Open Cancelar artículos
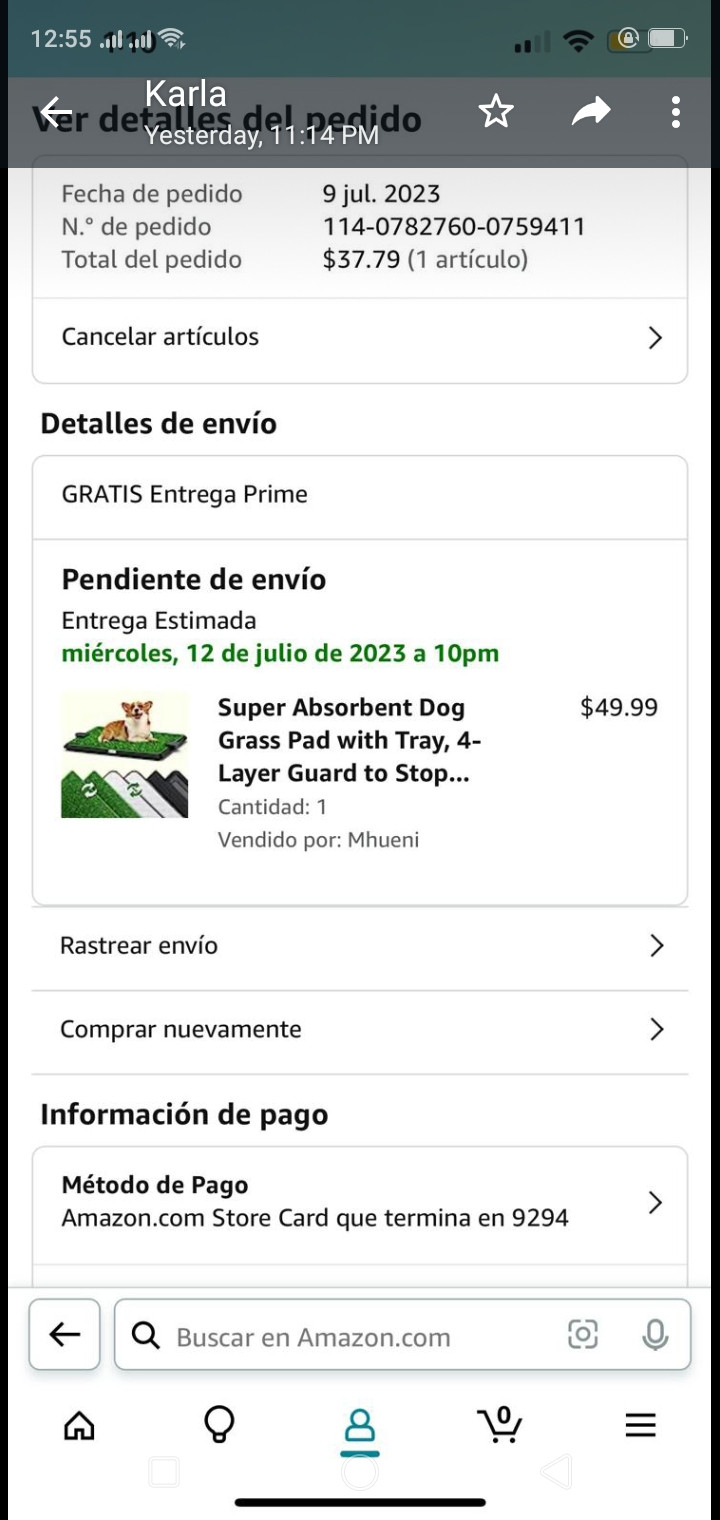Screen dimensions: 720x1520 click(360, 337)
